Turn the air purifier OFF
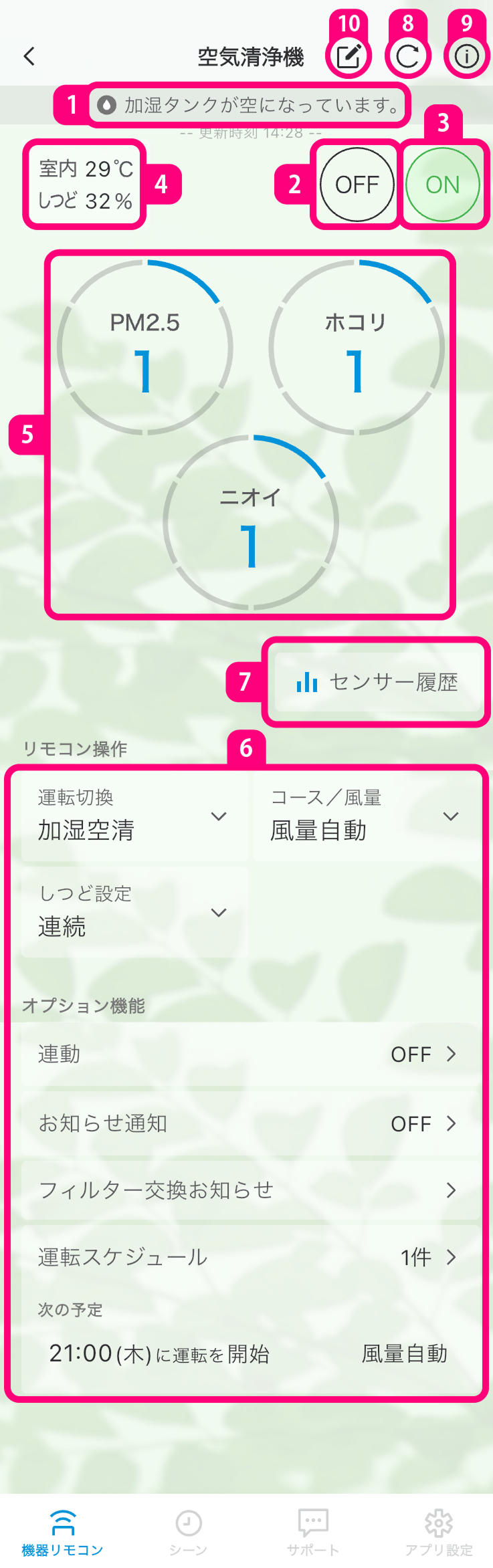The height and width of the screenshot is (1568, 493). click(x=357, y=185)
